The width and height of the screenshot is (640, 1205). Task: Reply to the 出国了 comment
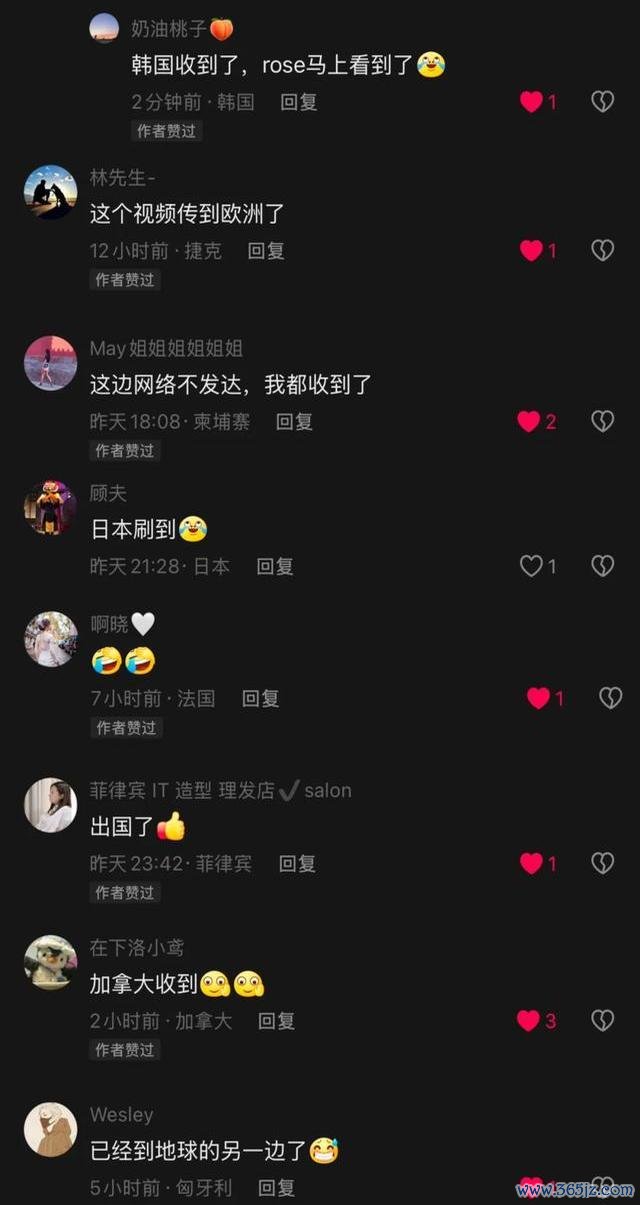(297, 863)
